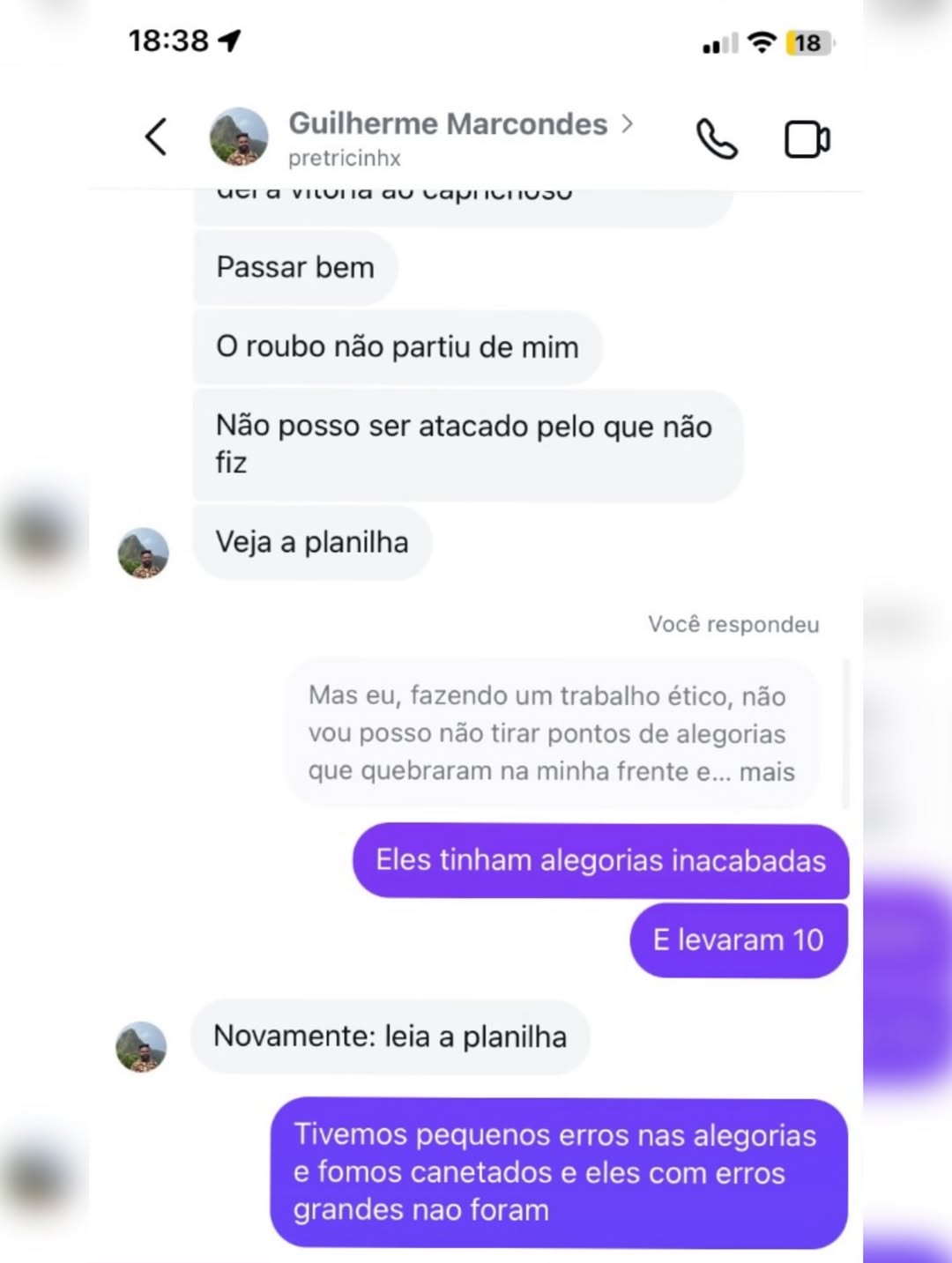
Task: Go back to the messages list
Action: [156, 137]
